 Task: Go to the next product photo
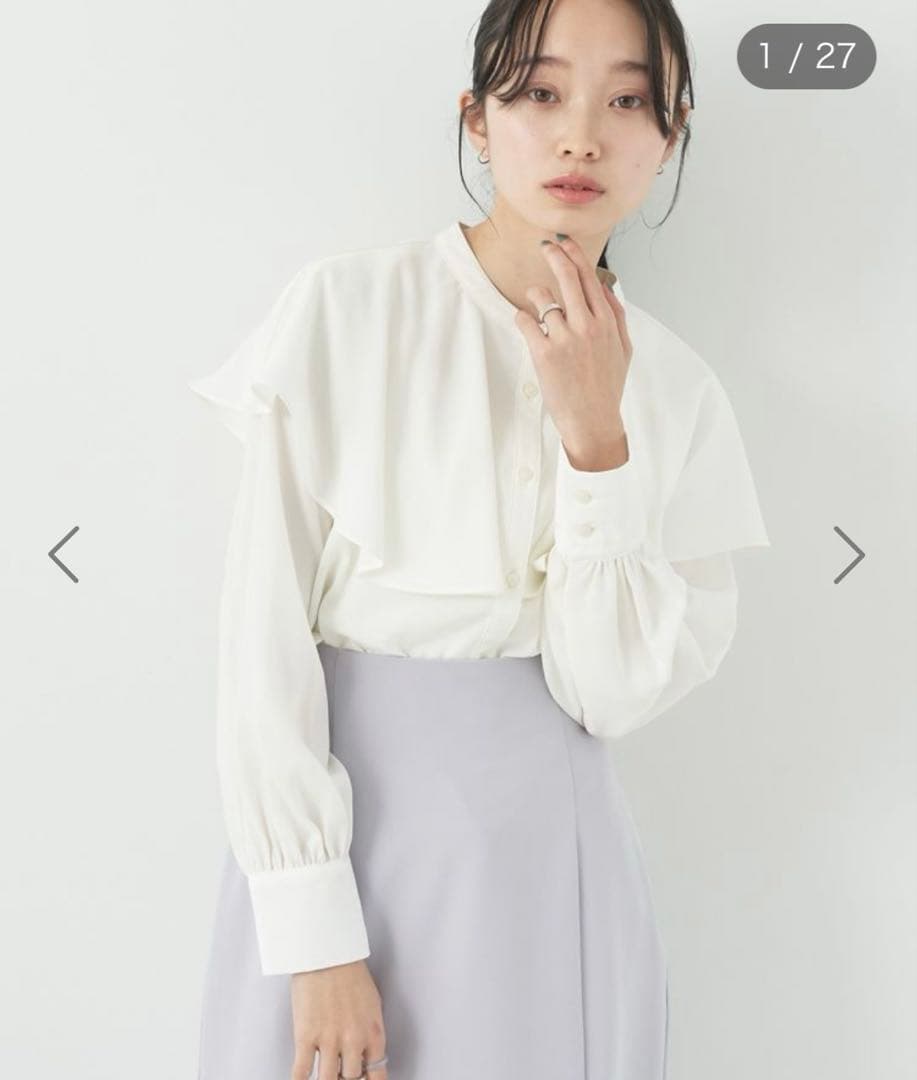pyautogui.click(x=849, y=555)
